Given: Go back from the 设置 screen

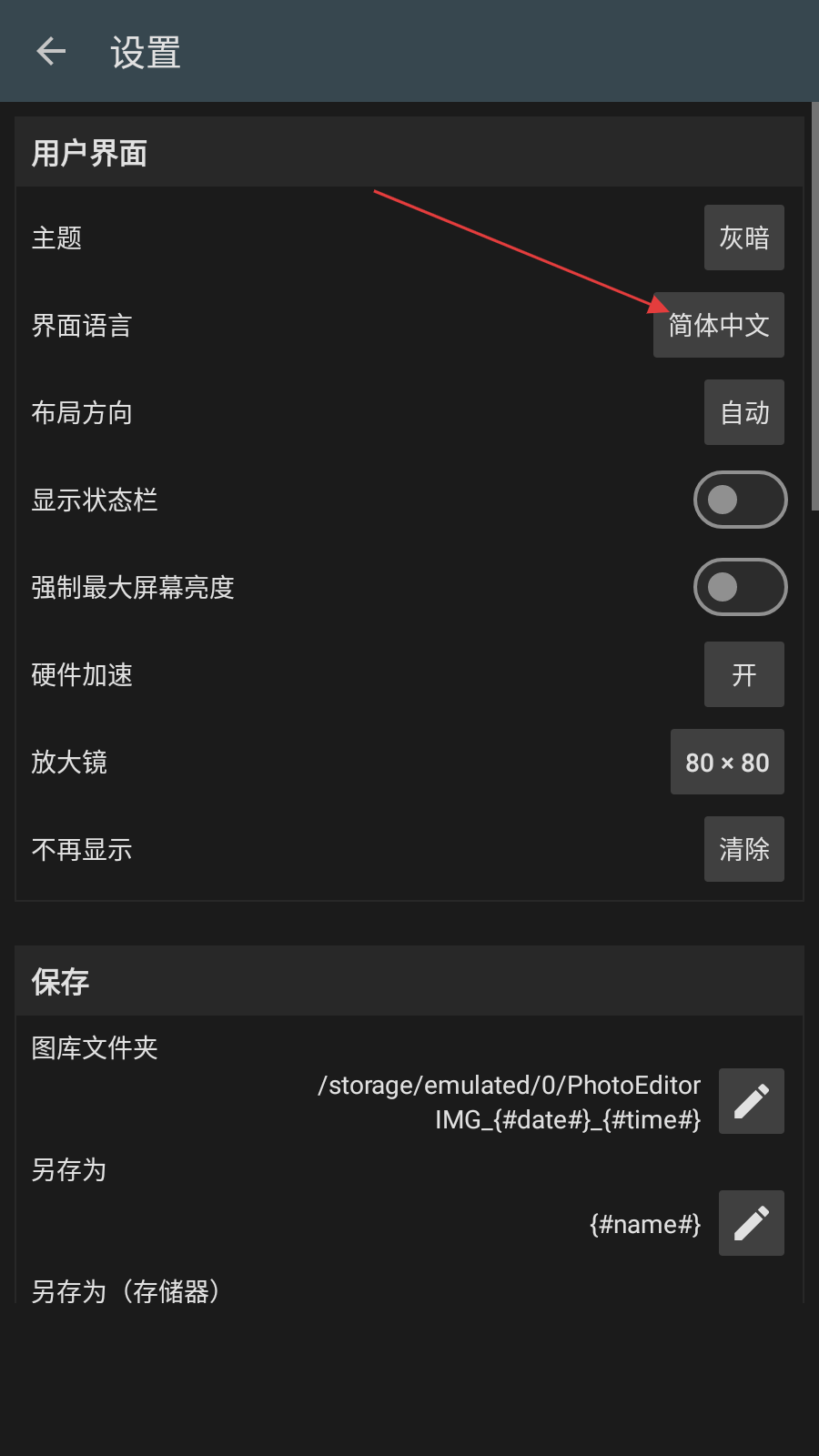Looking at the screenshot, I should pos(51,52).
